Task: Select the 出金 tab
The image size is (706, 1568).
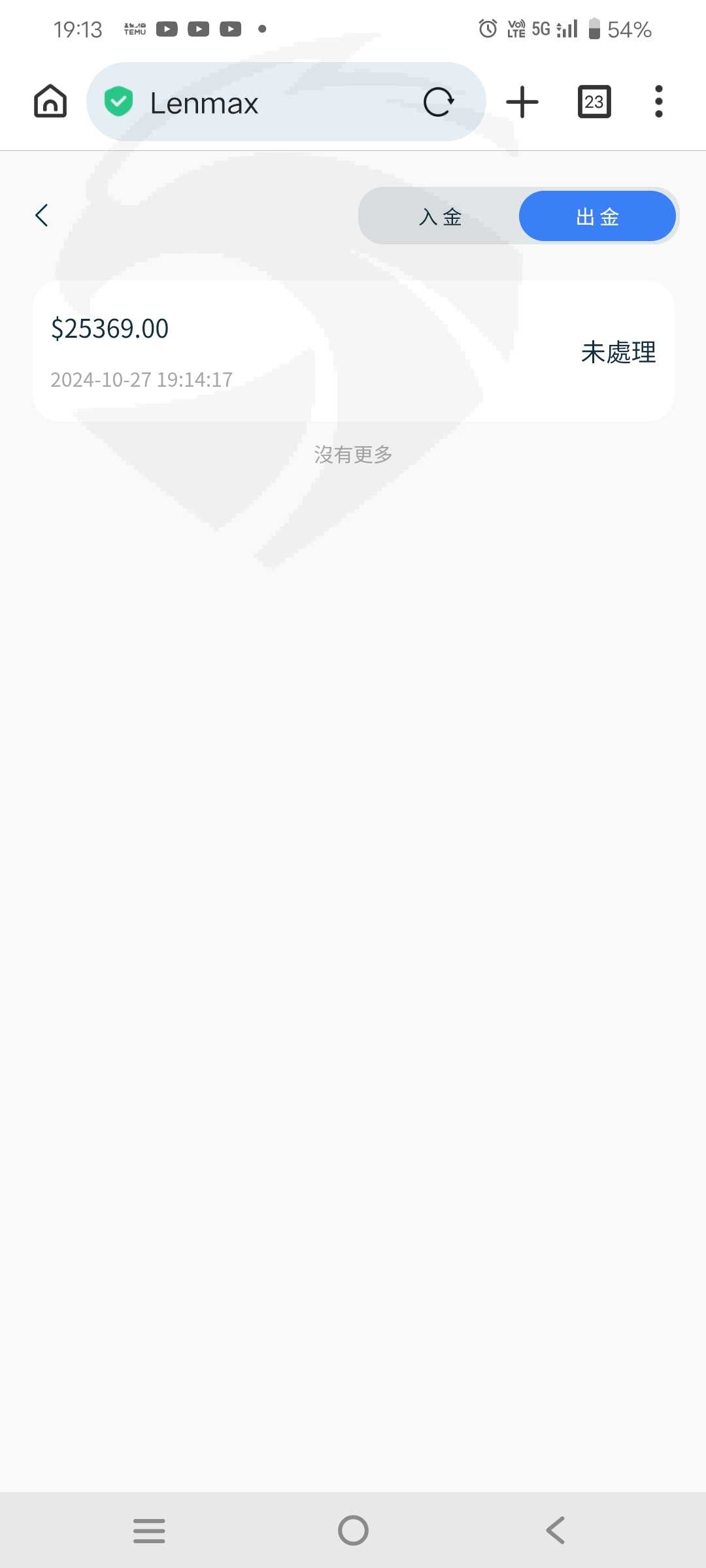Action: (x=597, y=216)
